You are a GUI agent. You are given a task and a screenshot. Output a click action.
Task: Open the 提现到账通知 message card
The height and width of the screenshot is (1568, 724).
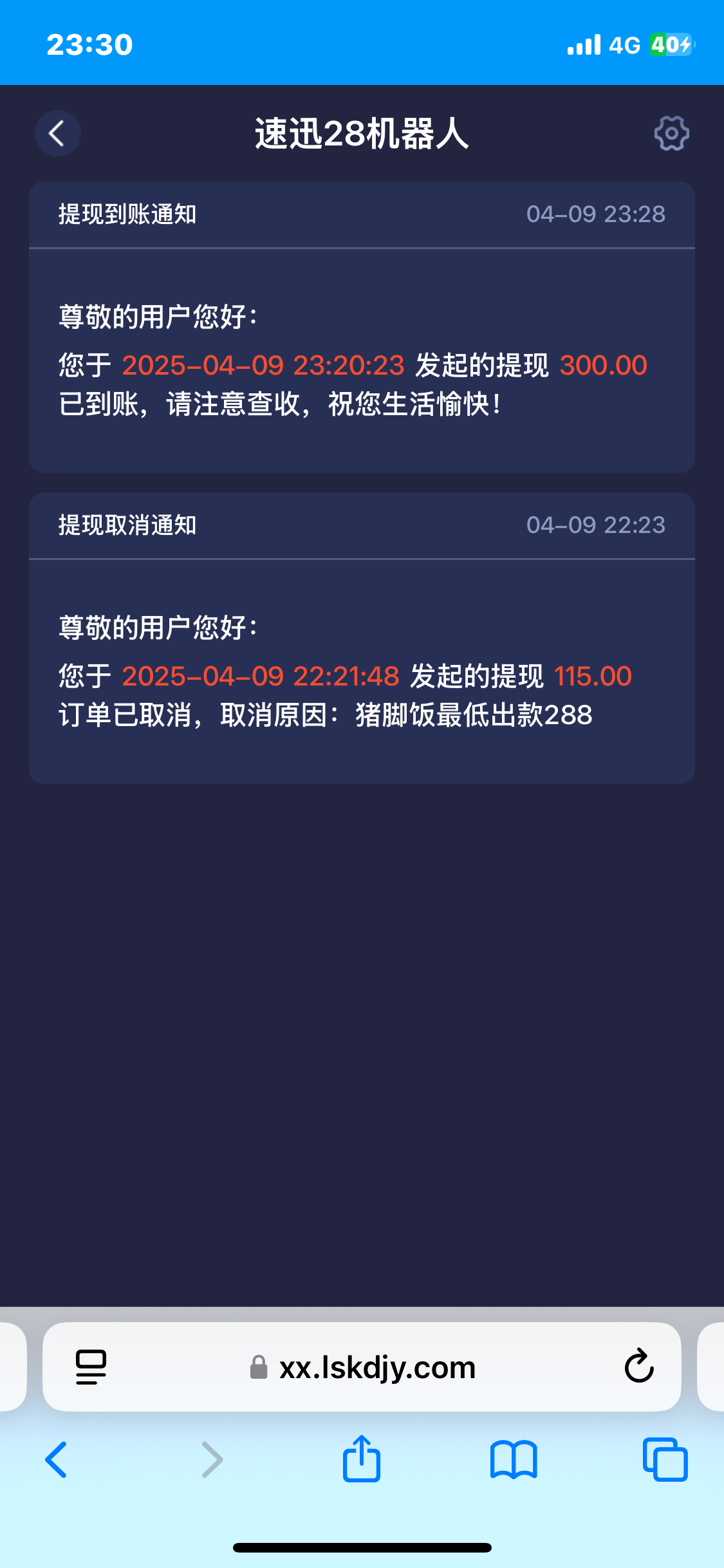362,327
